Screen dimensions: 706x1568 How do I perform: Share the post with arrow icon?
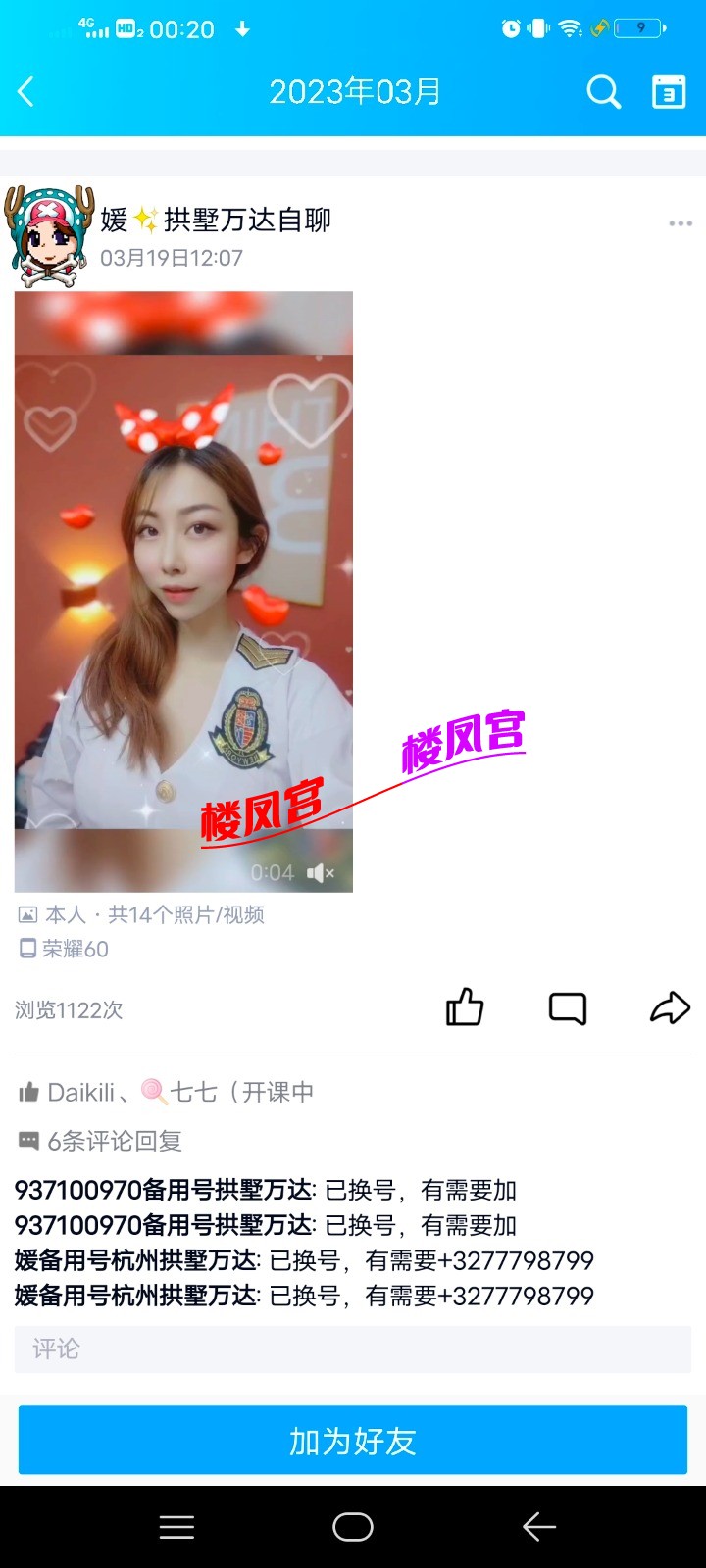[x=670, y=1007]
